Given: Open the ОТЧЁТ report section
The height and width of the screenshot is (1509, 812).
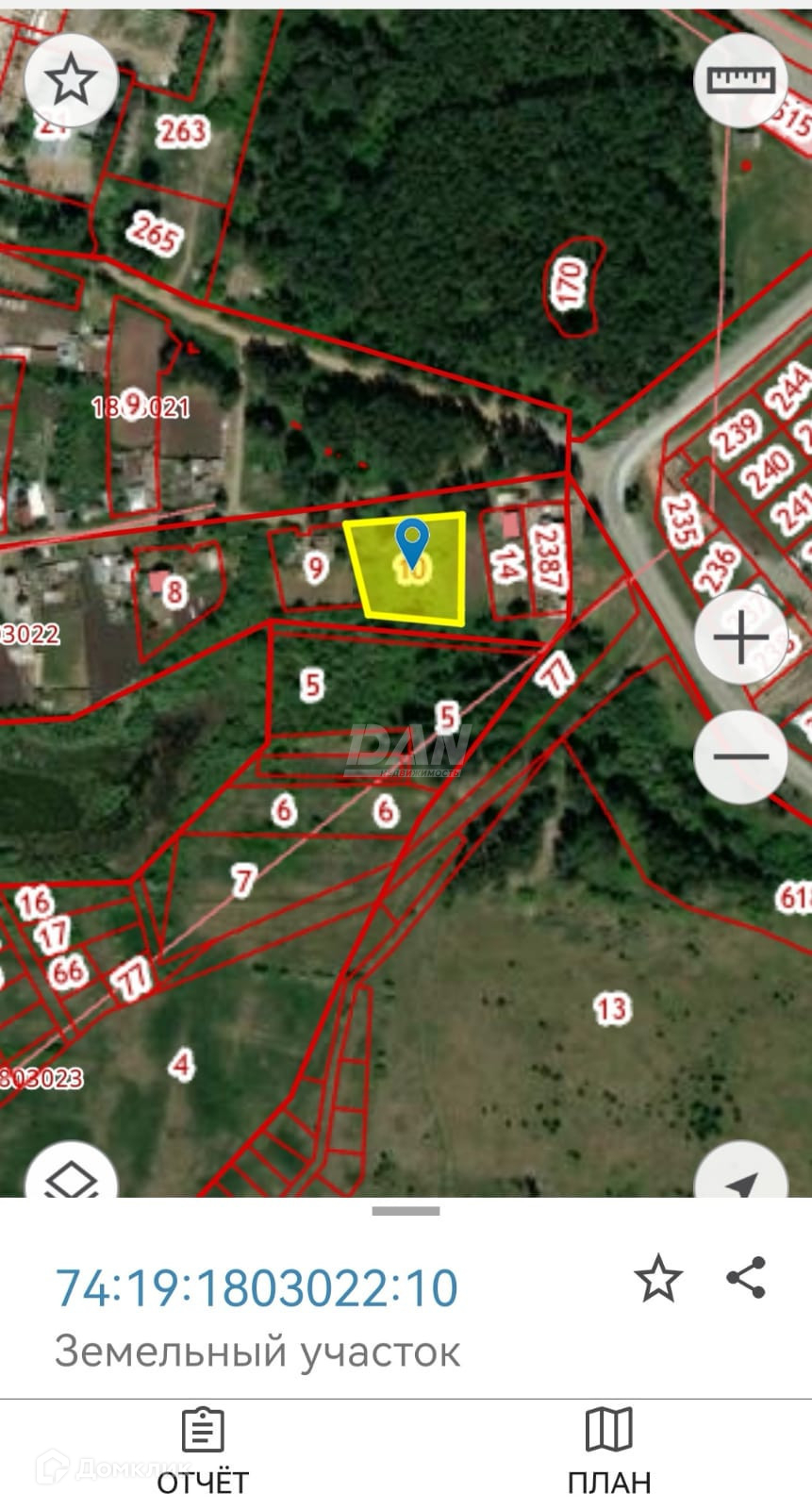Looking at the screenshot, I should [203, 1452].
